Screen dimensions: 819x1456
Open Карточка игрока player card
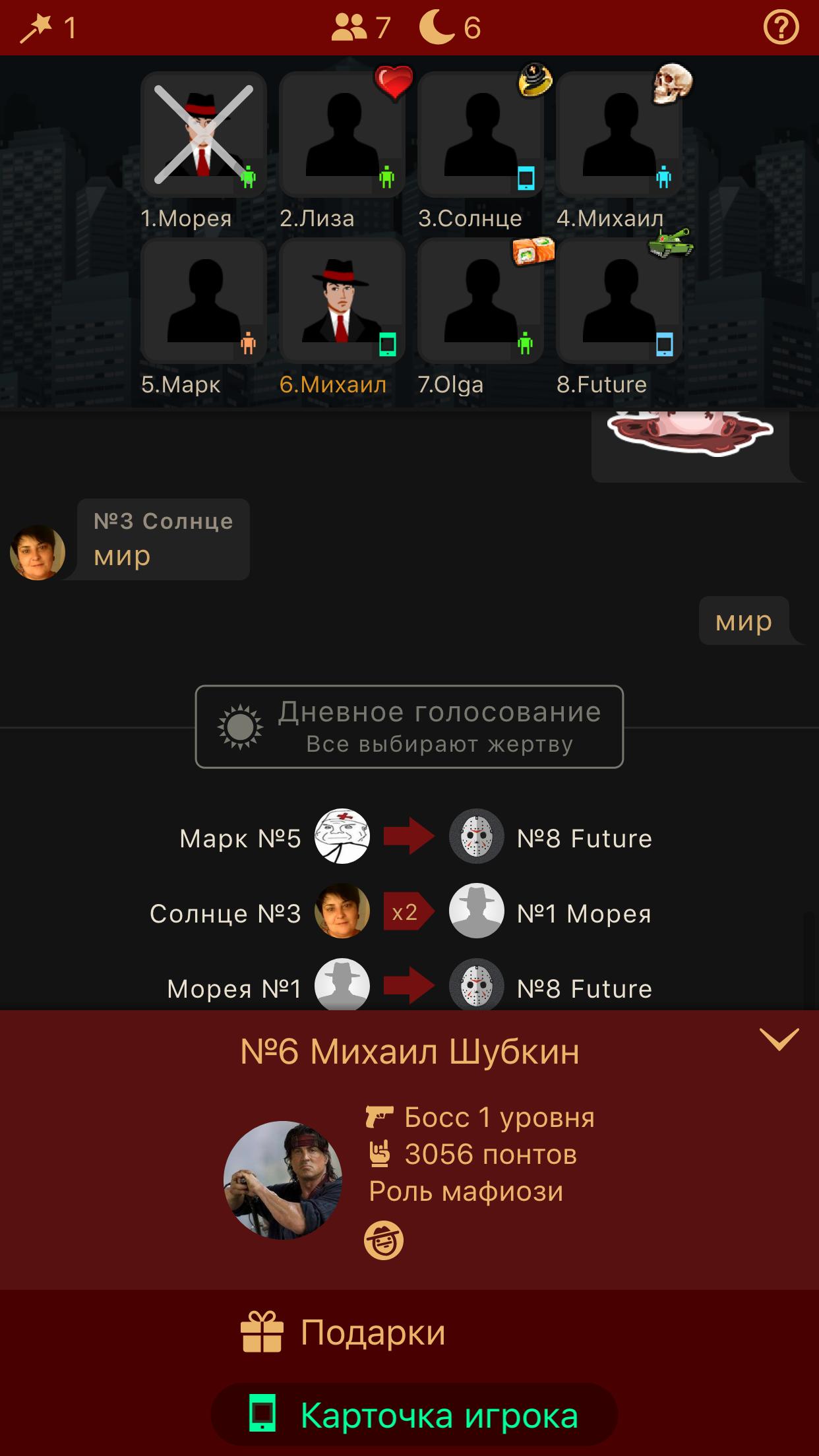pyautogui.click(x=413, y=1415)
